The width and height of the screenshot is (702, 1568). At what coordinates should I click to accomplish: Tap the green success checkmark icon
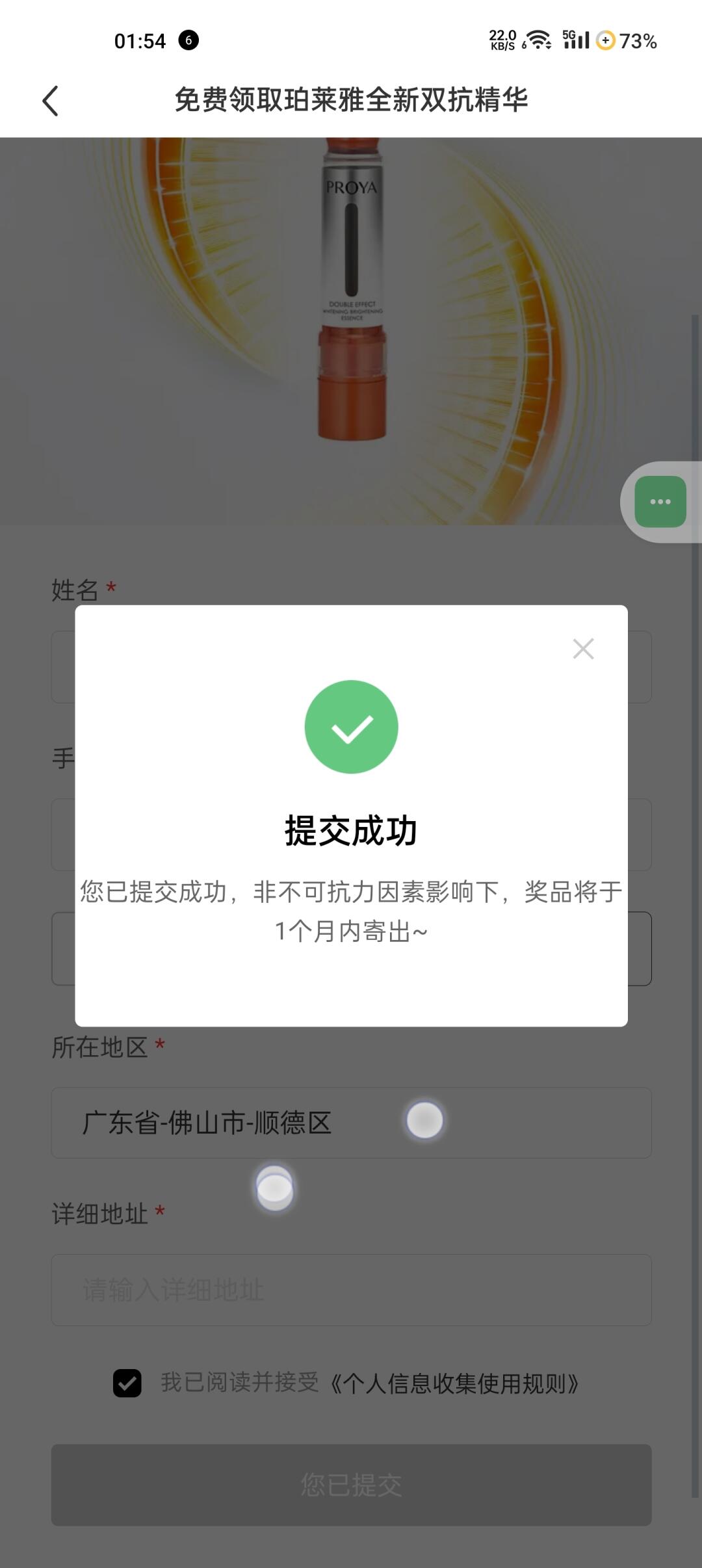pos(351,726)
